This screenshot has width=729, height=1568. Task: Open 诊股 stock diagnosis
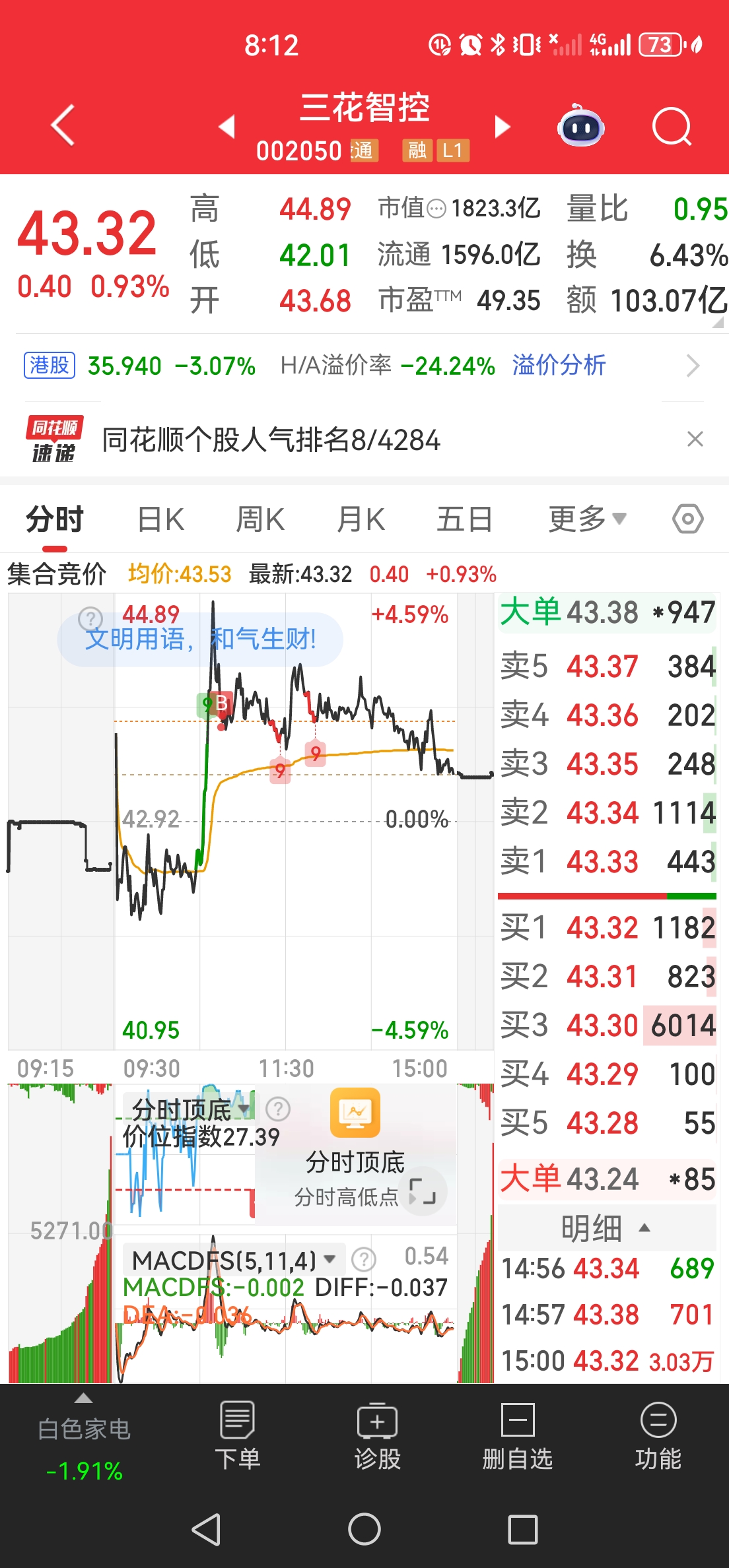point(377,1436)
